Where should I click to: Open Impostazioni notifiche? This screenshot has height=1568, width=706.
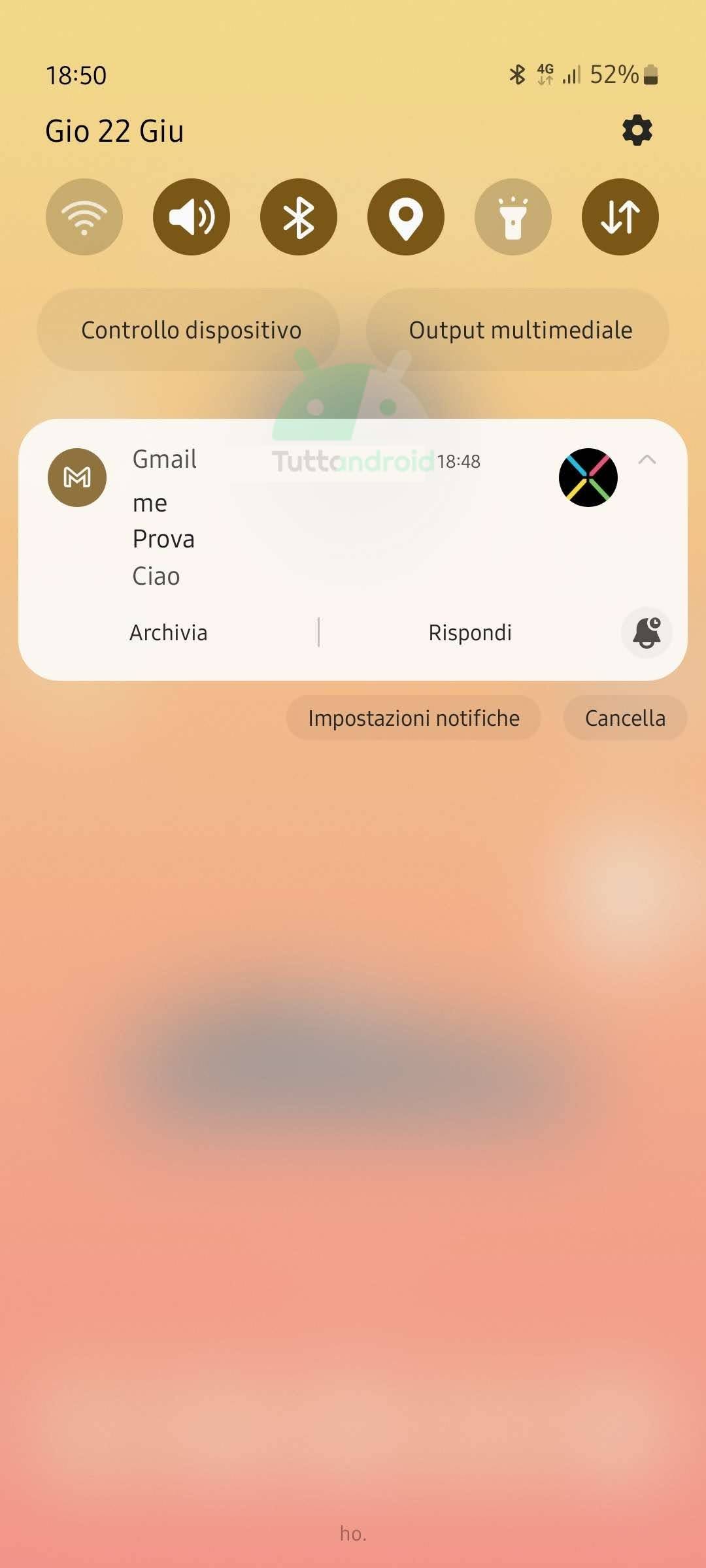(414, 718)
